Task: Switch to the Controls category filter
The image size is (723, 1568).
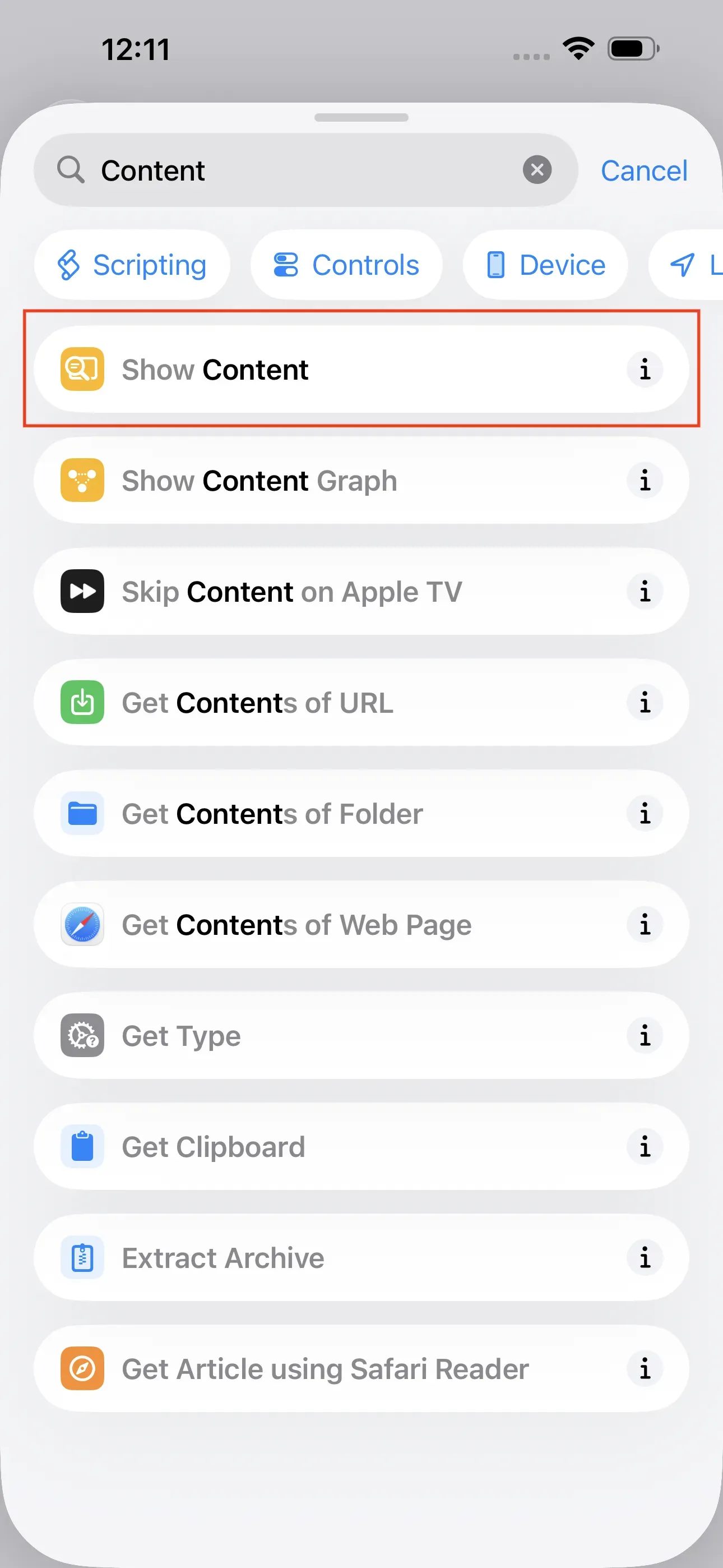Action: 346,265
